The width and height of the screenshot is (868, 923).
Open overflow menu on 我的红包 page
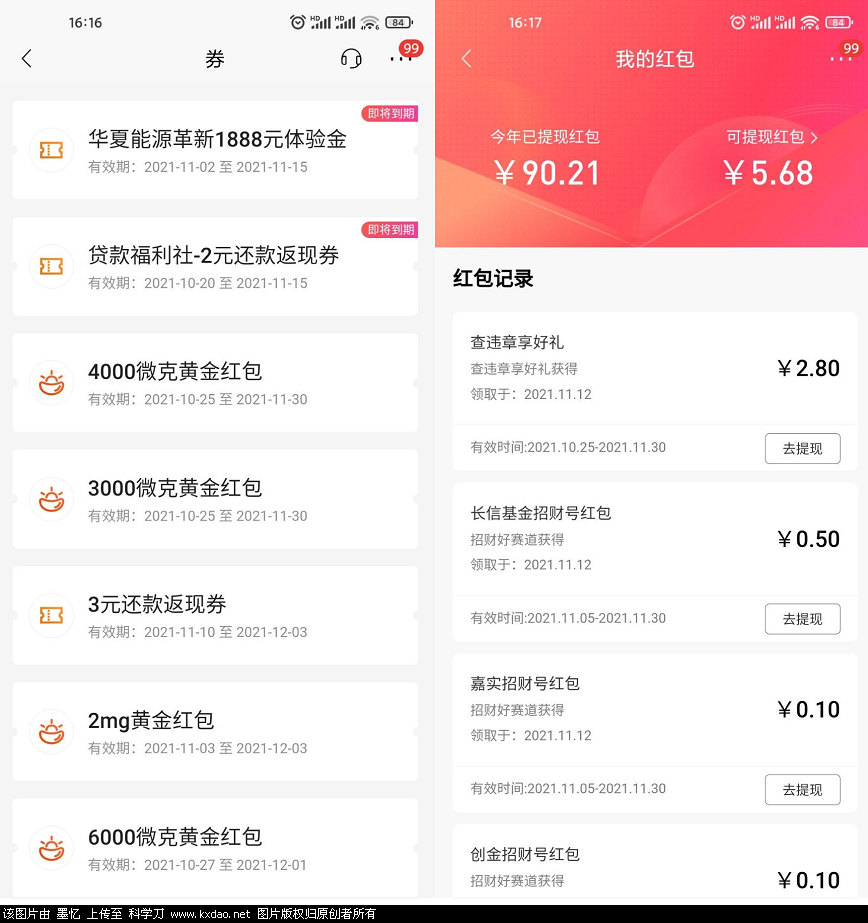[x=839, y=59]
